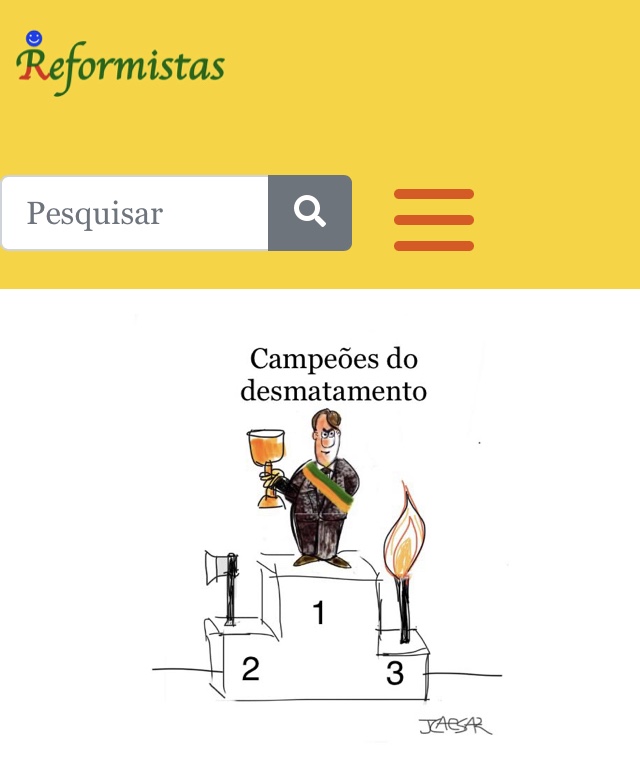Screen dimensions: 640x773
Task: Submit search with the magnifier button
Action: (310, 213)
